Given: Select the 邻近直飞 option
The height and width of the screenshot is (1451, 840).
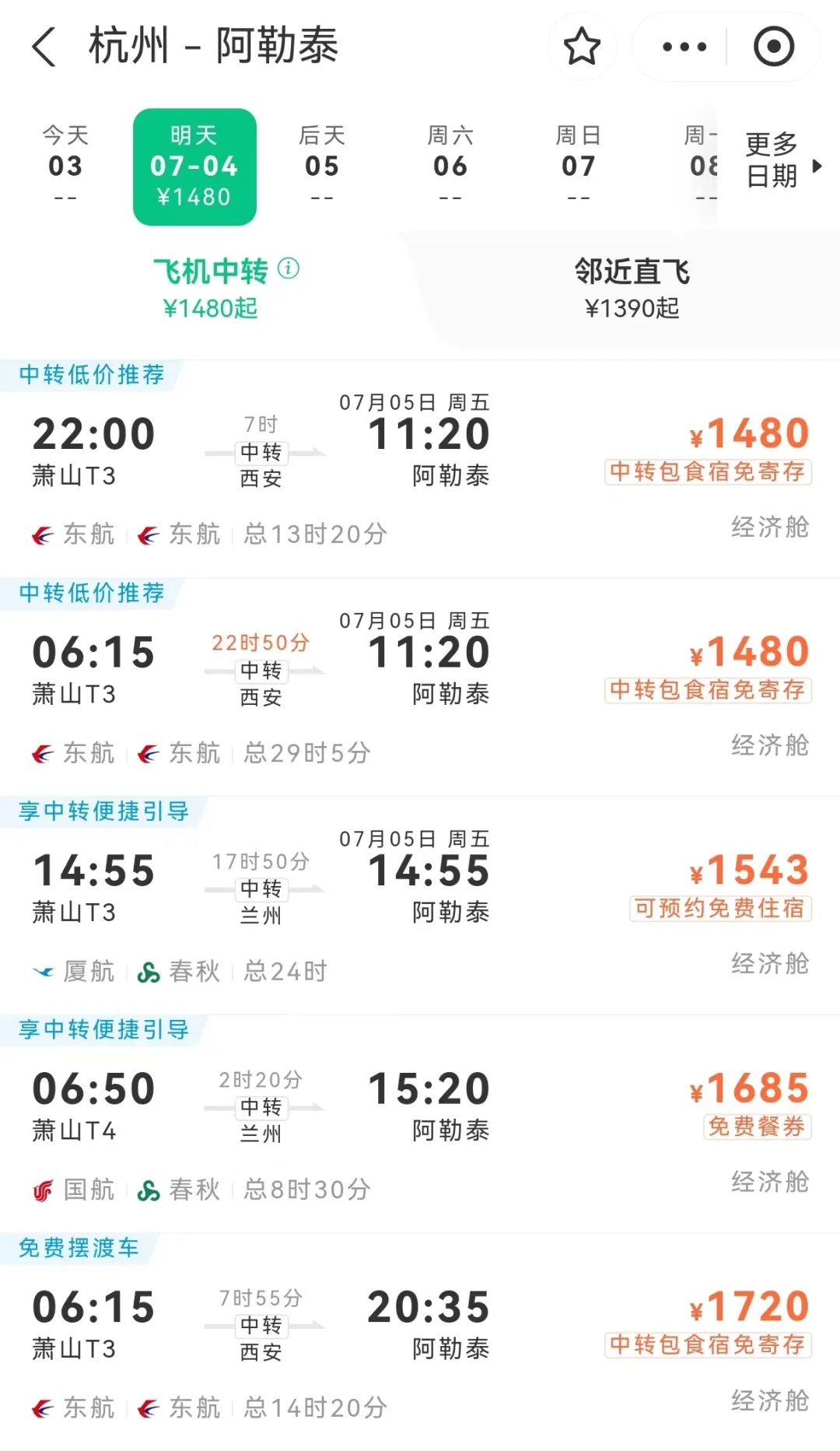Looking at the screenshot, I should pyautogui.click(x=632, y=288).
